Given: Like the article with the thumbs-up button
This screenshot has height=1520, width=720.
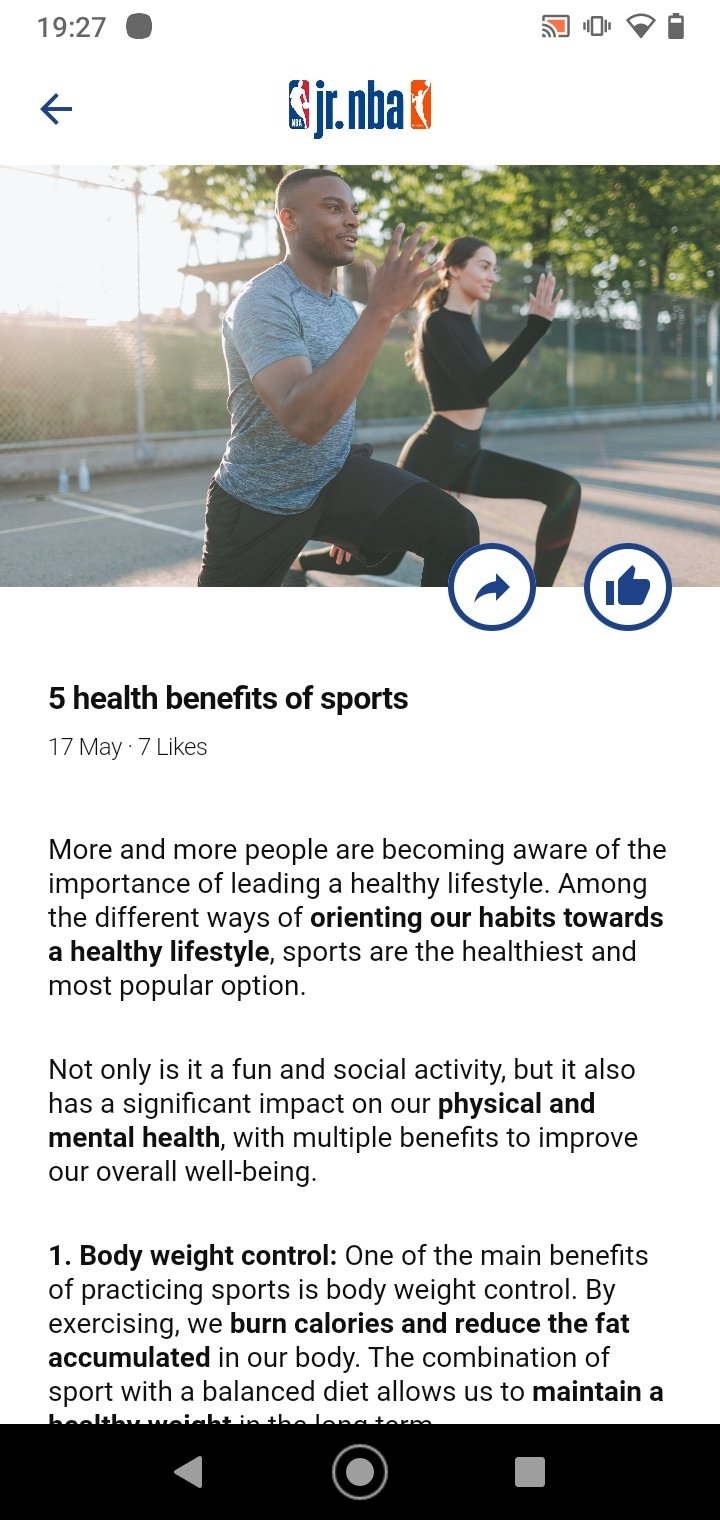Looking at the screenshot, I should tap(628, 588).
